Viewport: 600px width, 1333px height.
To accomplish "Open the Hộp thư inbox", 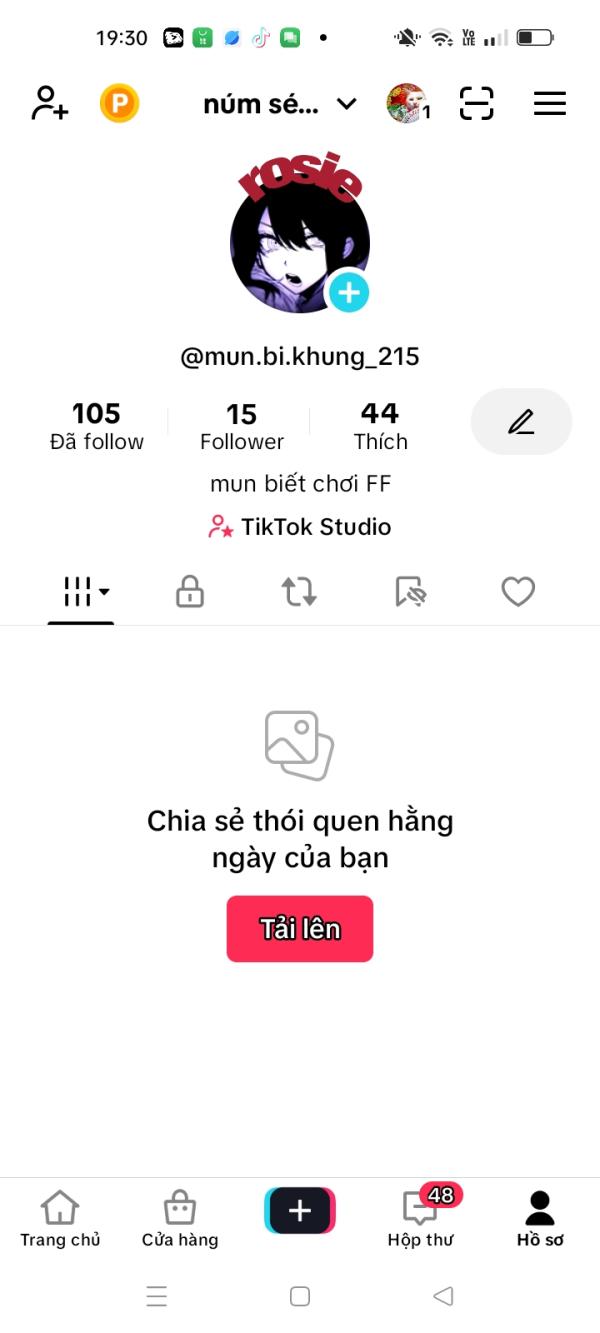I will coord(421,1219).
